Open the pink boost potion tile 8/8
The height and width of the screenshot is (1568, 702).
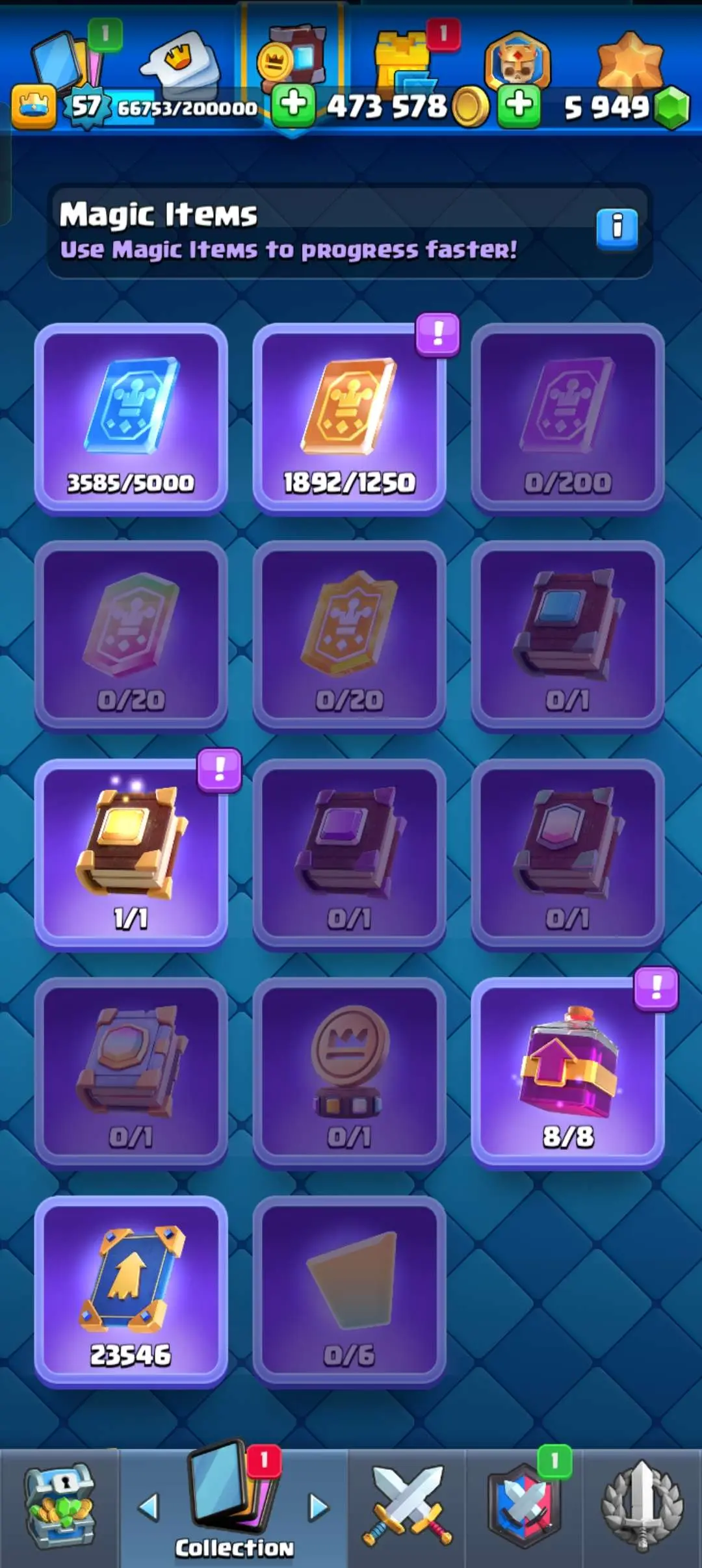point(567,1071)
